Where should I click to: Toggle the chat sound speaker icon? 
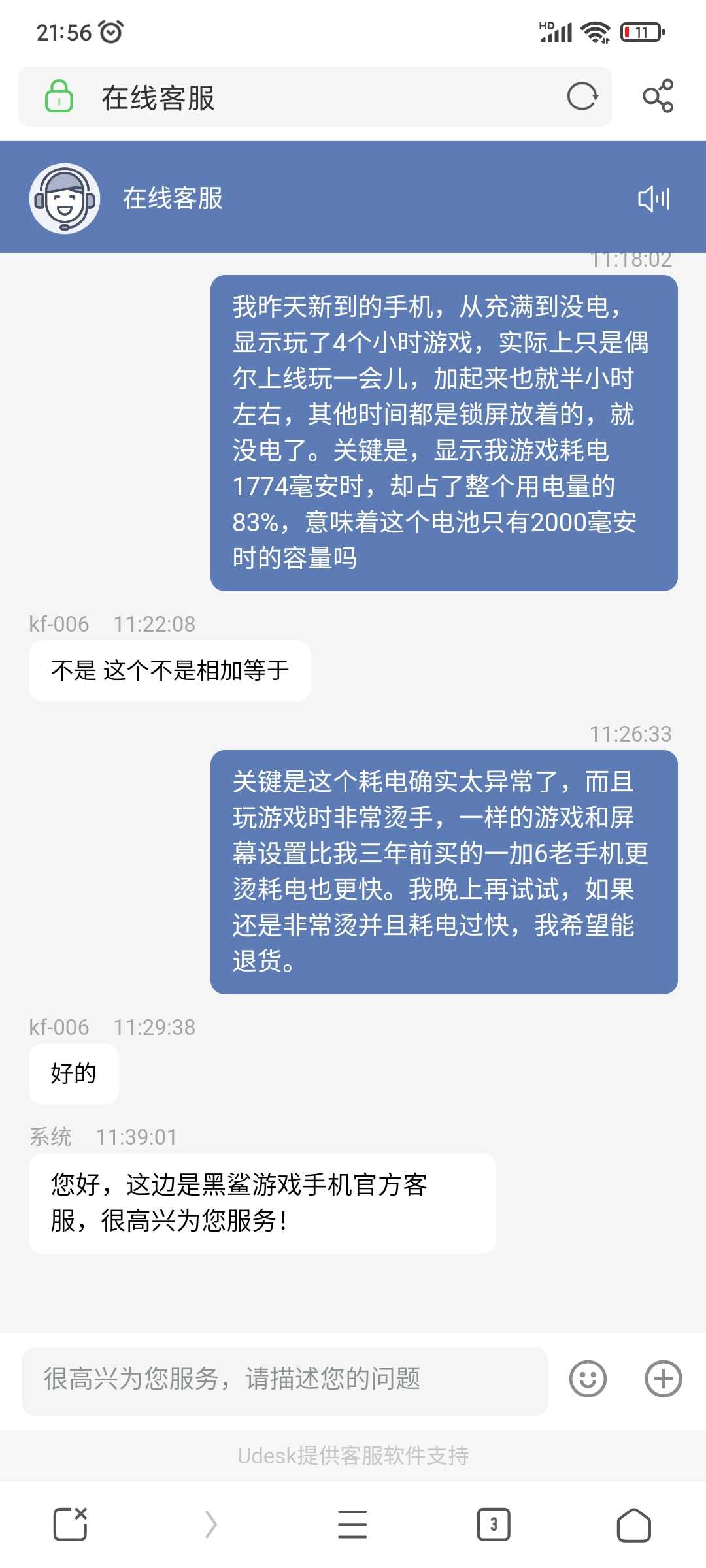[654, 199]
